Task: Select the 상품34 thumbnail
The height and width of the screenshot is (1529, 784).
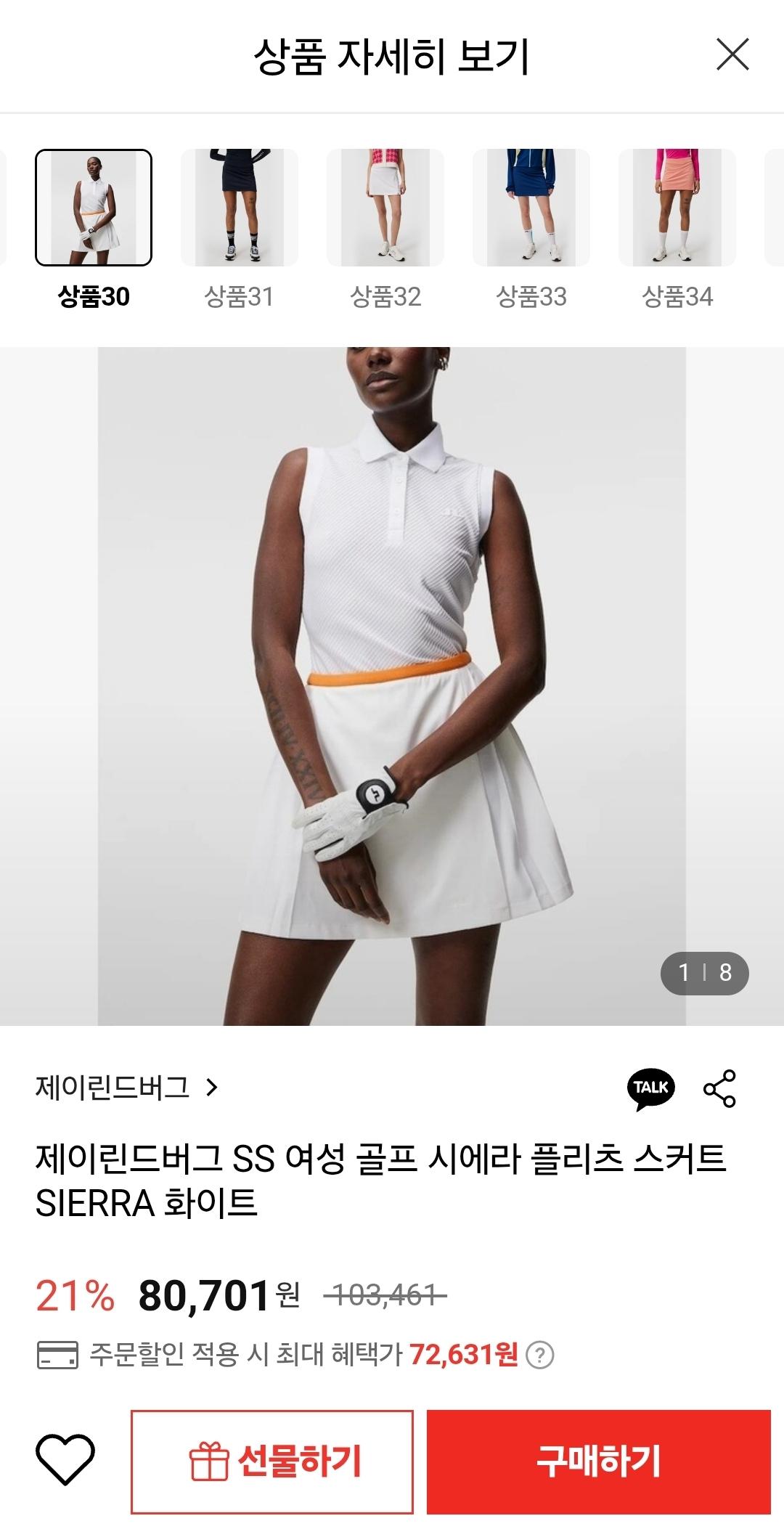Action: 677,208
